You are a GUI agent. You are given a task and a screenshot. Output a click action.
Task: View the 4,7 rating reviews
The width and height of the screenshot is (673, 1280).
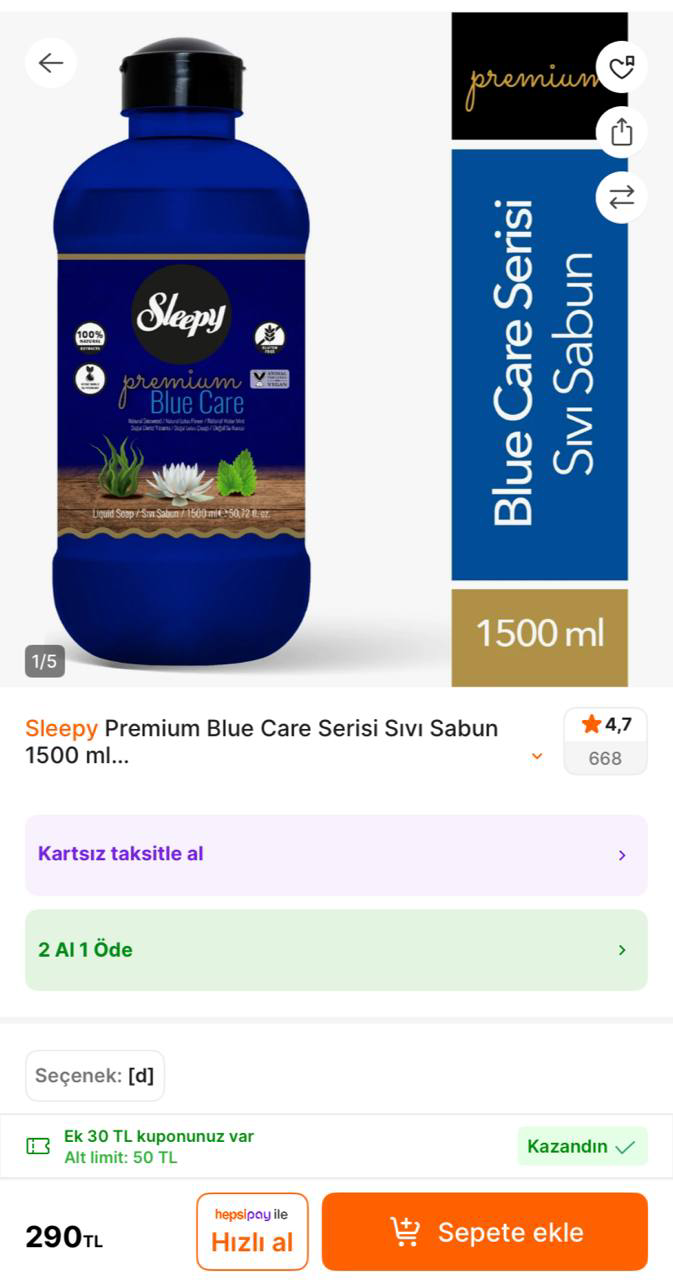[605, 740]
